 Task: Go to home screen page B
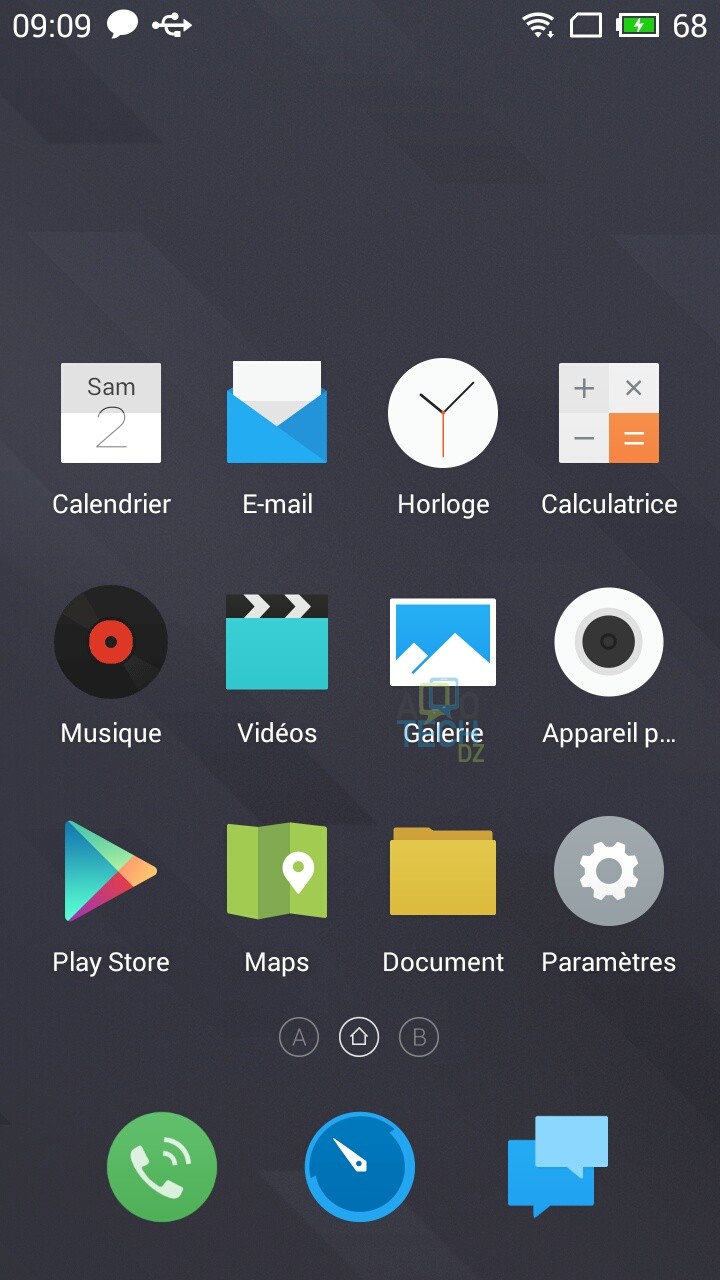click(419, 1038)
